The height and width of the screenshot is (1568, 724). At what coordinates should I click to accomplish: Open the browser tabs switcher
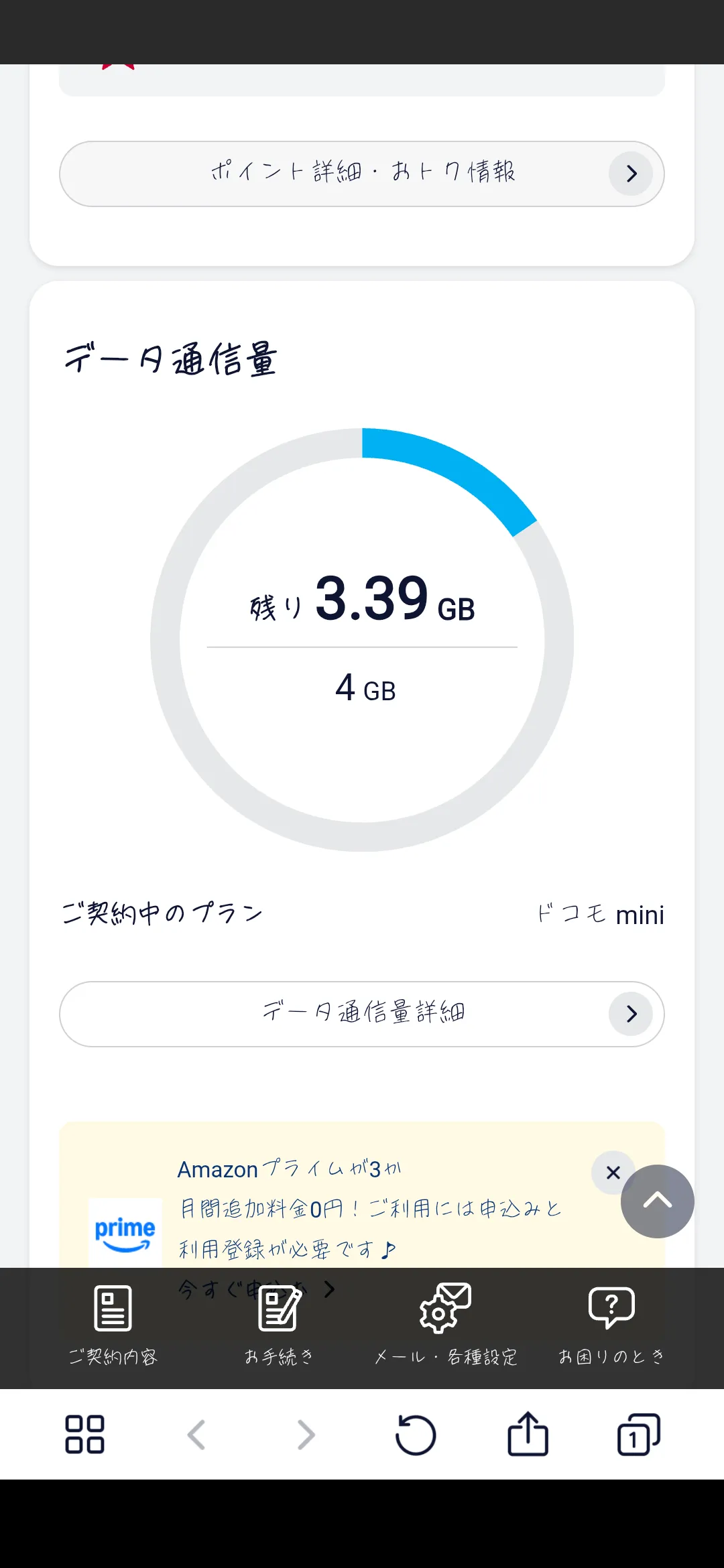coord(638,1434)
